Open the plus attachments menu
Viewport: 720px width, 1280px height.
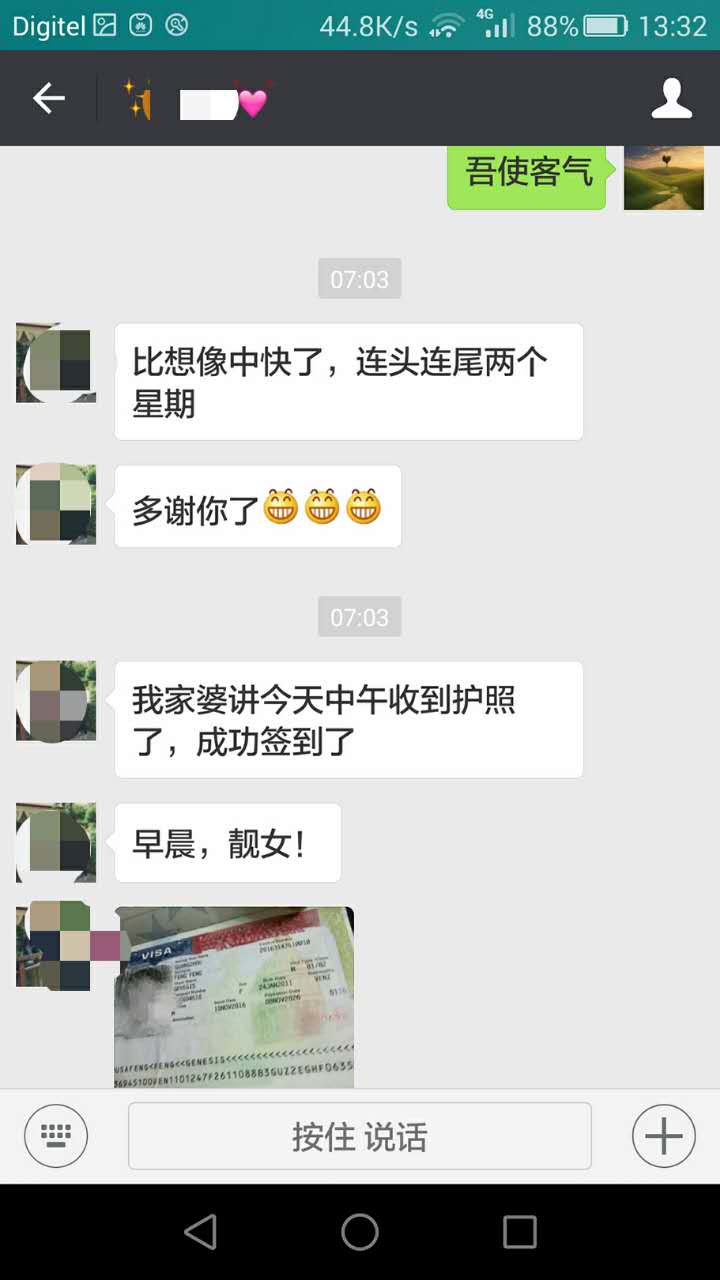tap(663, 1136)
